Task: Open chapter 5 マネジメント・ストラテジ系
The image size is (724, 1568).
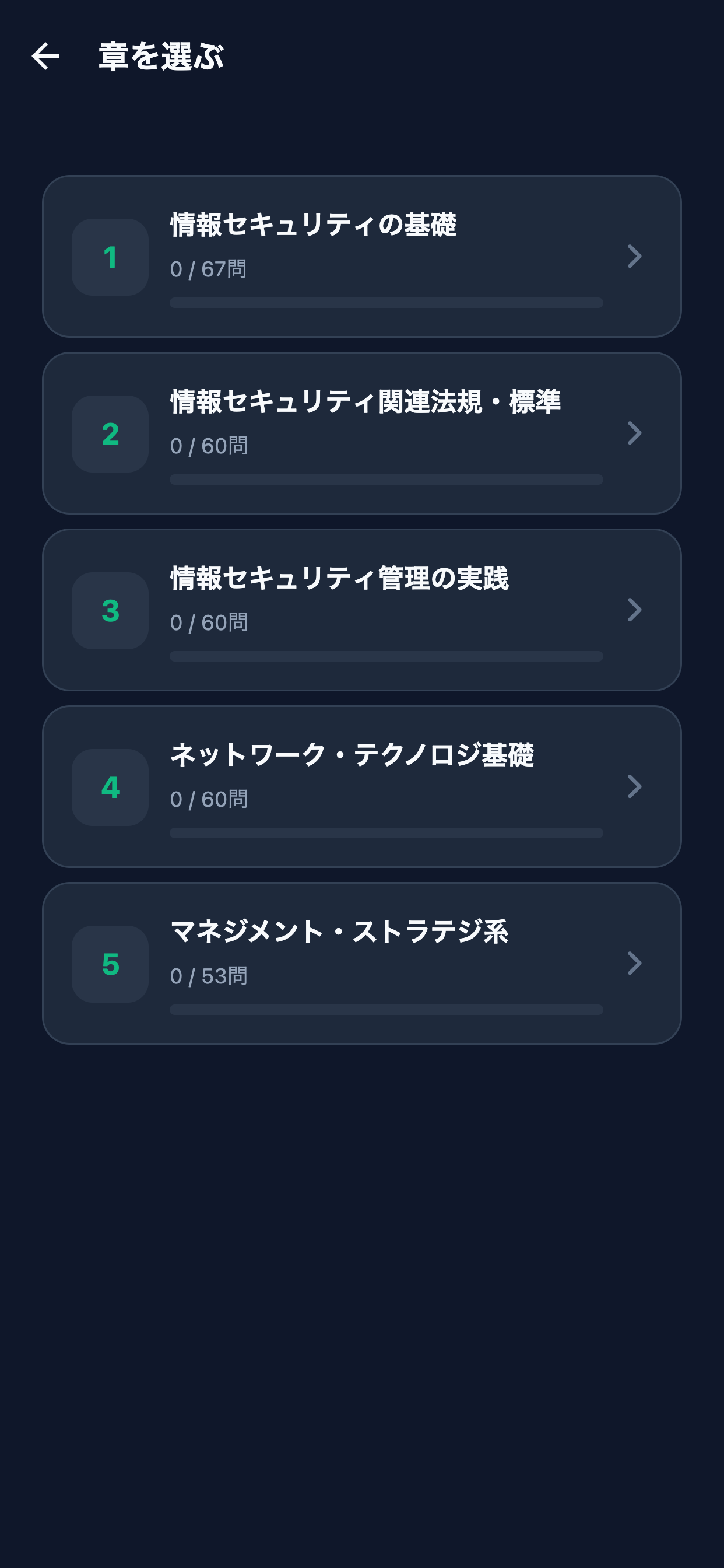Action: point(361,963)
